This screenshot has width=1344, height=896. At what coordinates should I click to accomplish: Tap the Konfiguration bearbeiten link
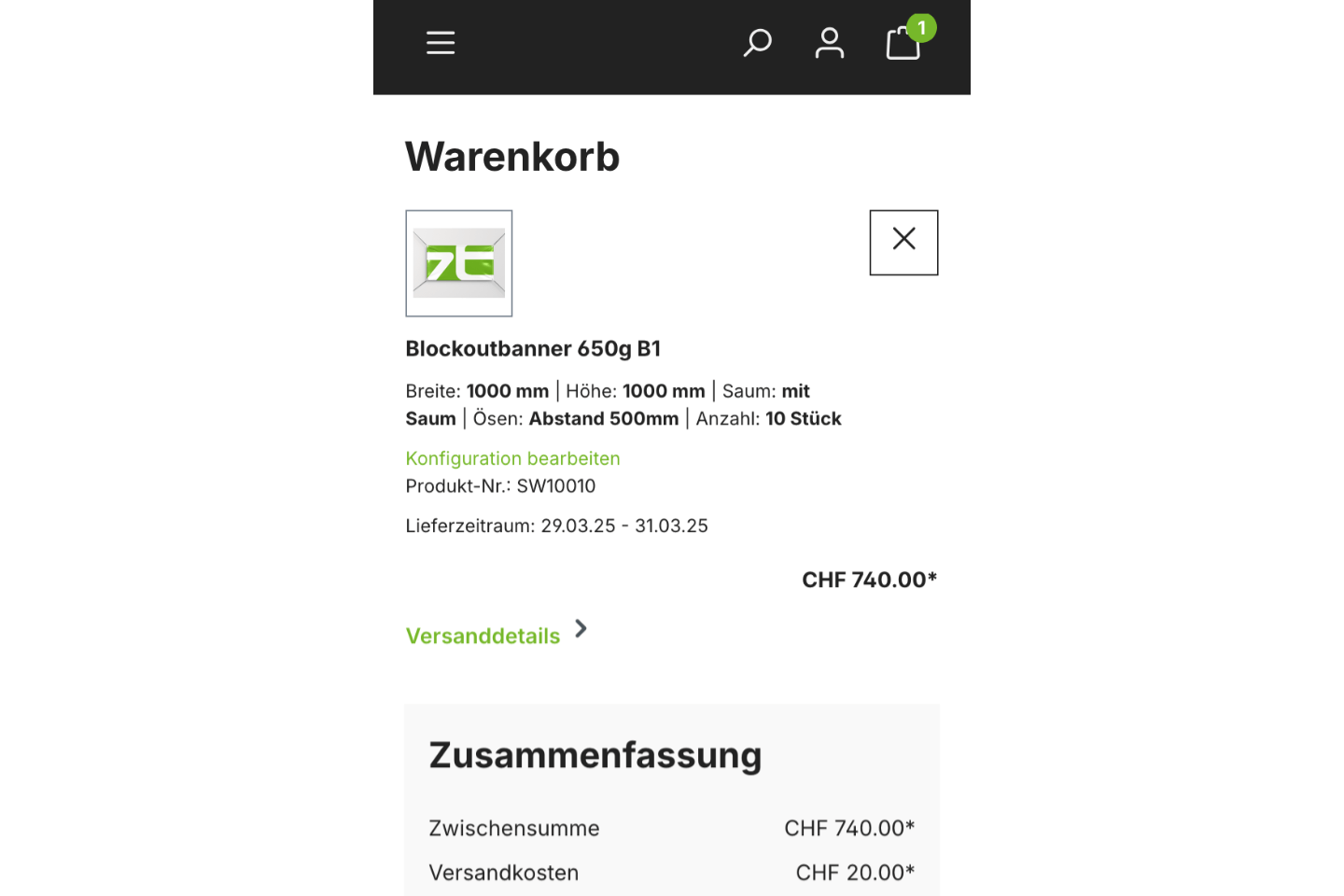512,458
